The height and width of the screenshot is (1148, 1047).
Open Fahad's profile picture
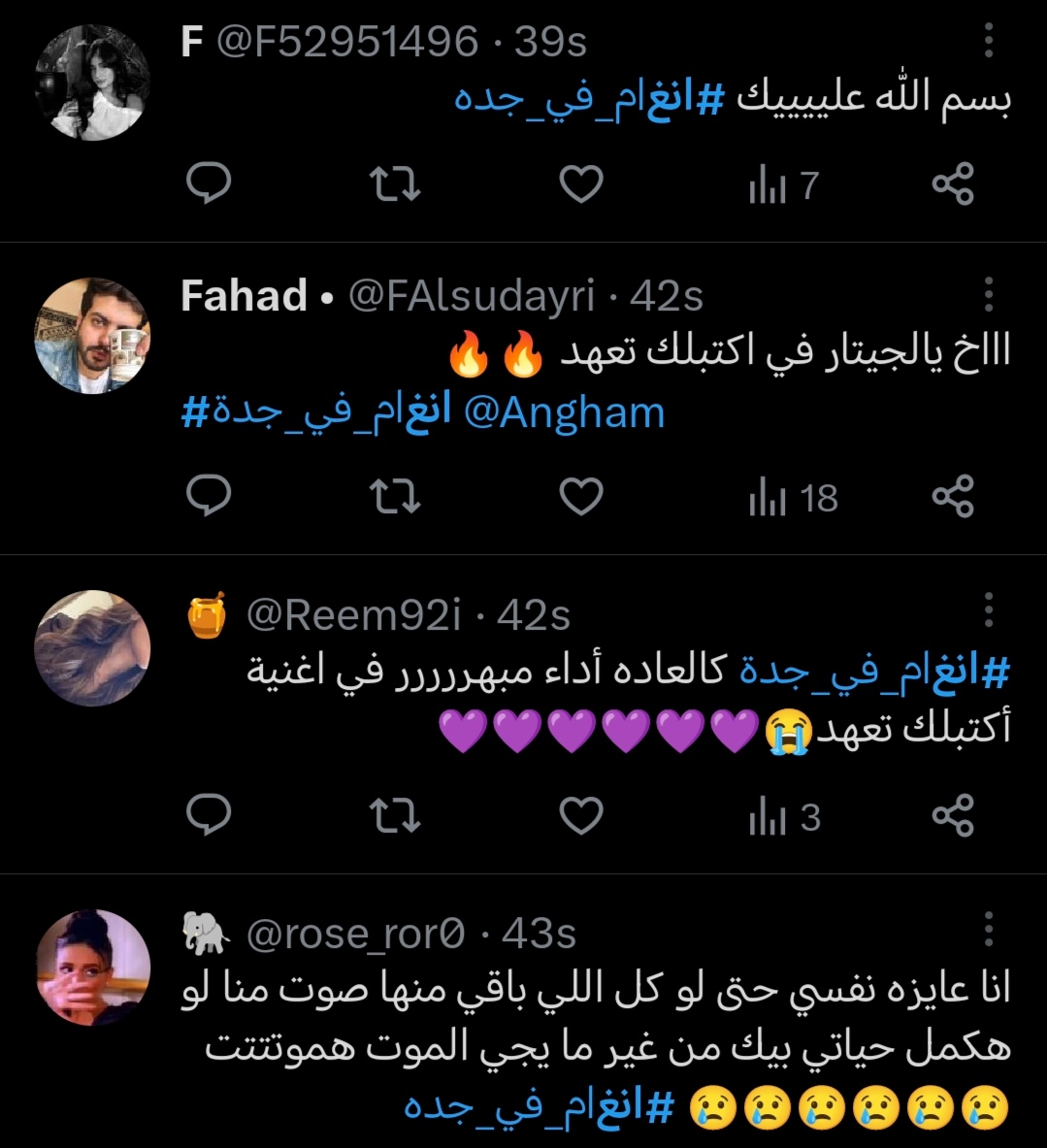[x=92, y=336]
